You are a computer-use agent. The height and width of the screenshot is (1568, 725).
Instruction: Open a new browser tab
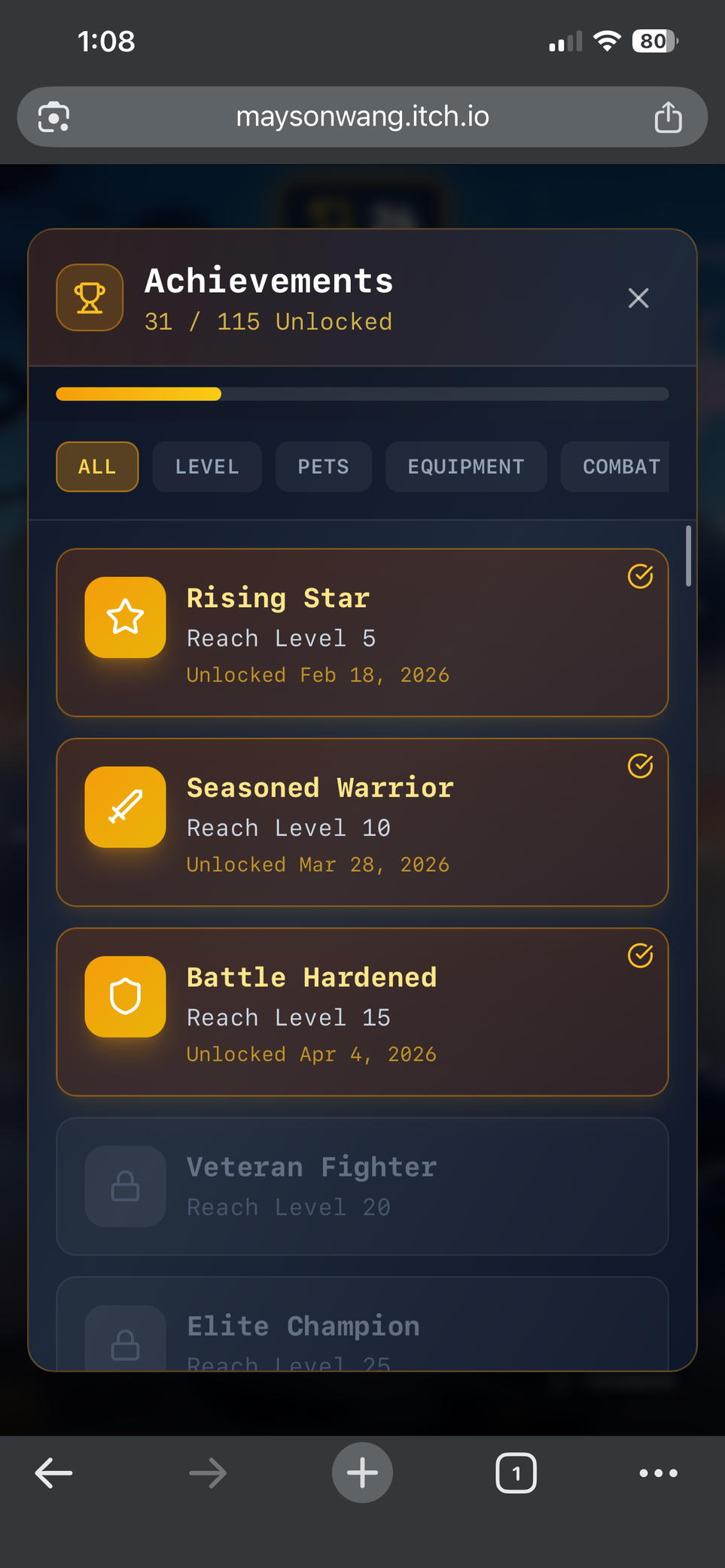point(362,1473)
